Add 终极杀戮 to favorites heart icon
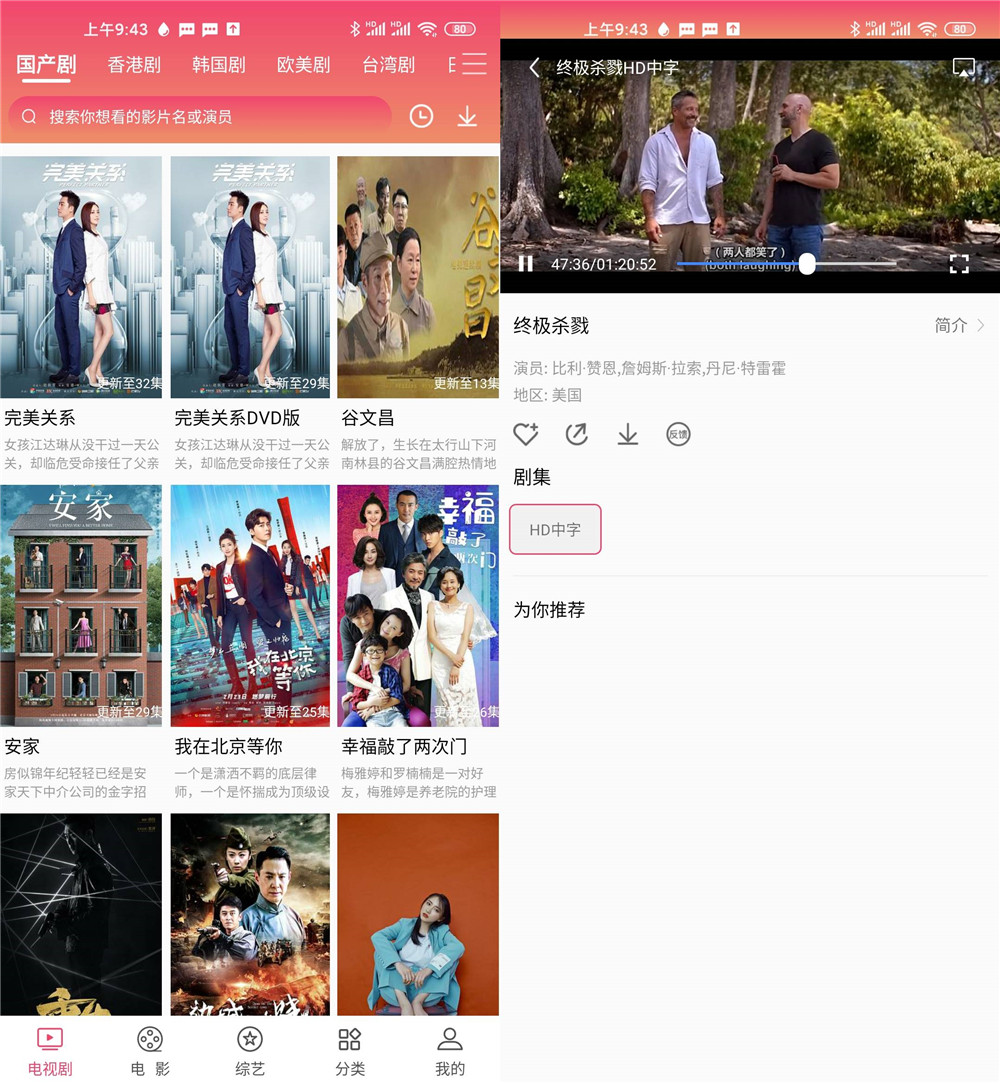1000x1083 pixels. pyautogui.click(x=526, y=434)
